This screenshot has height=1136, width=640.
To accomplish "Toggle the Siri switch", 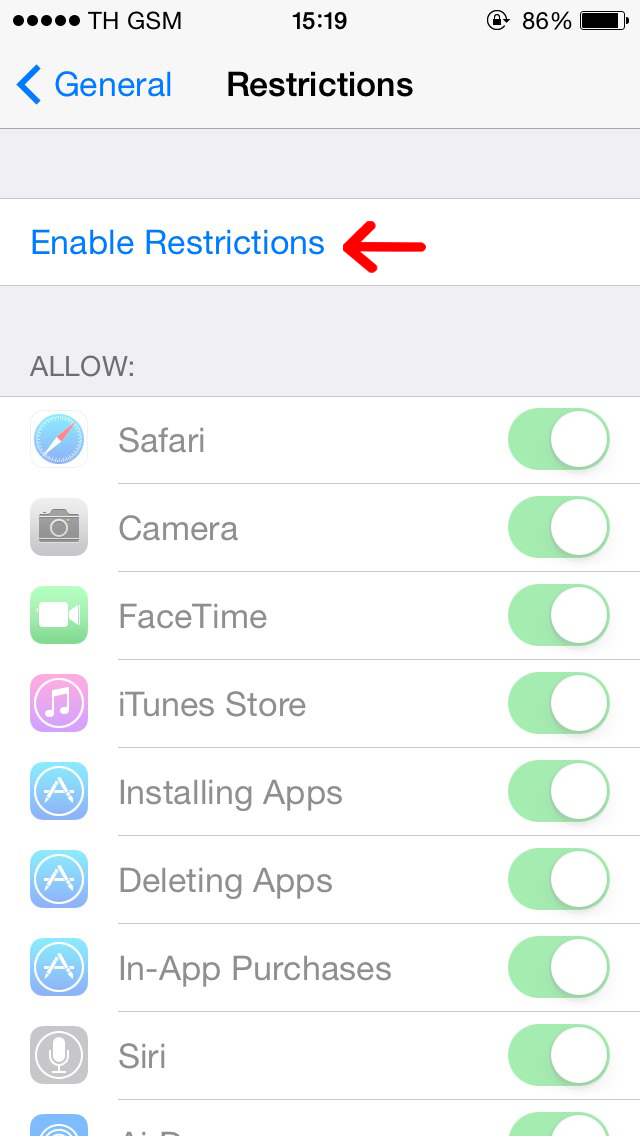I will click(559, 1056).
